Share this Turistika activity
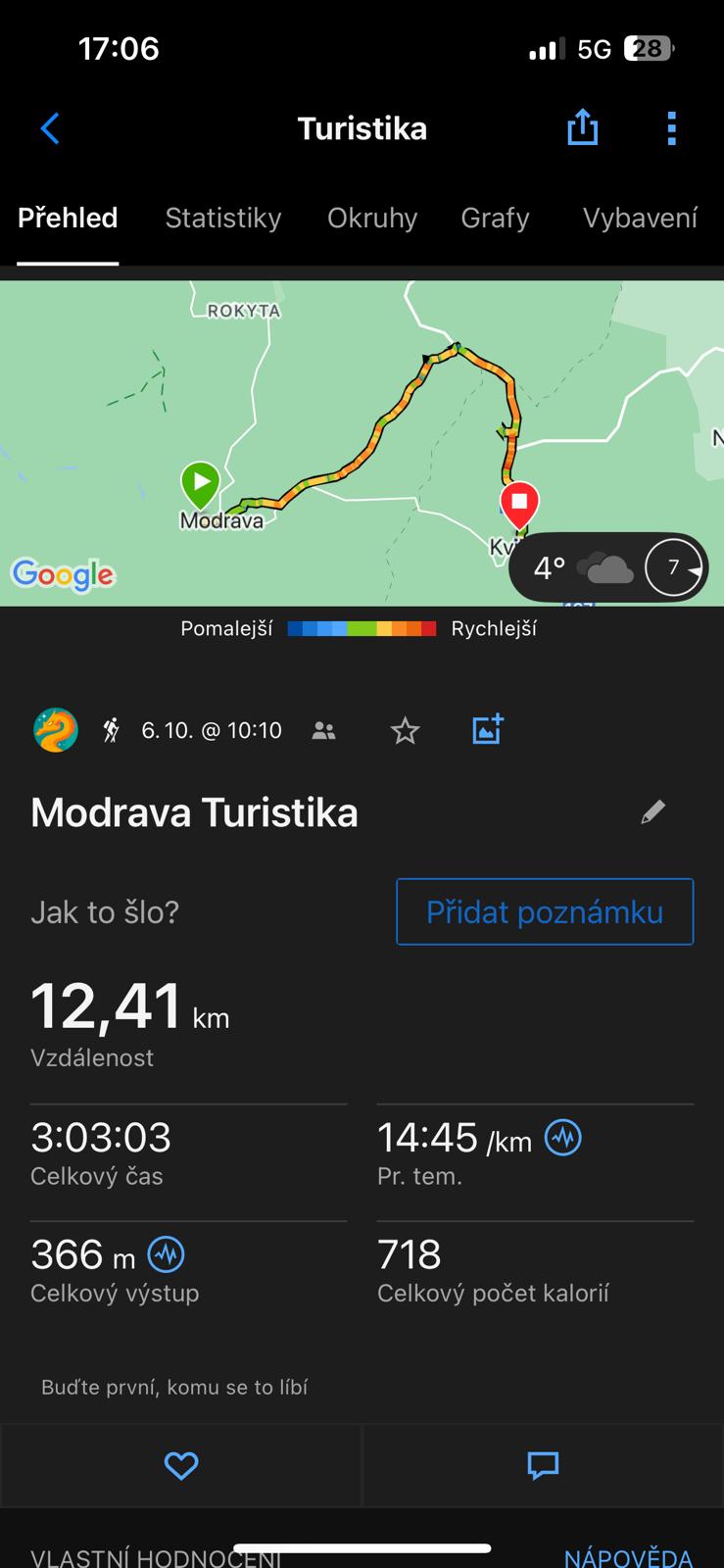Viewport: 724px width, 1568px height. (x=583, y=127)
